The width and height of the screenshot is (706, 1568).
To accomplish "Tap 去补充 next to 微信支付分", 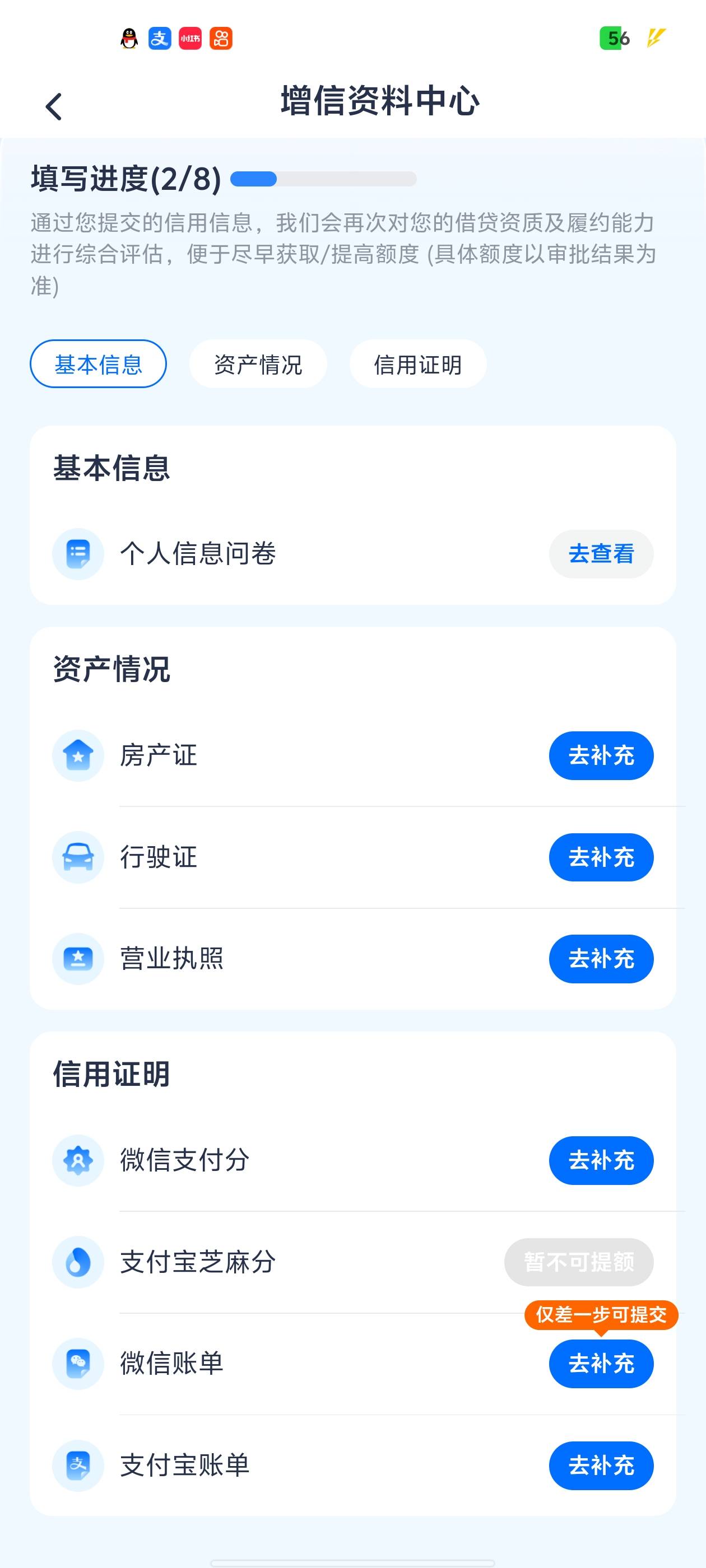I will (601, 1160).
